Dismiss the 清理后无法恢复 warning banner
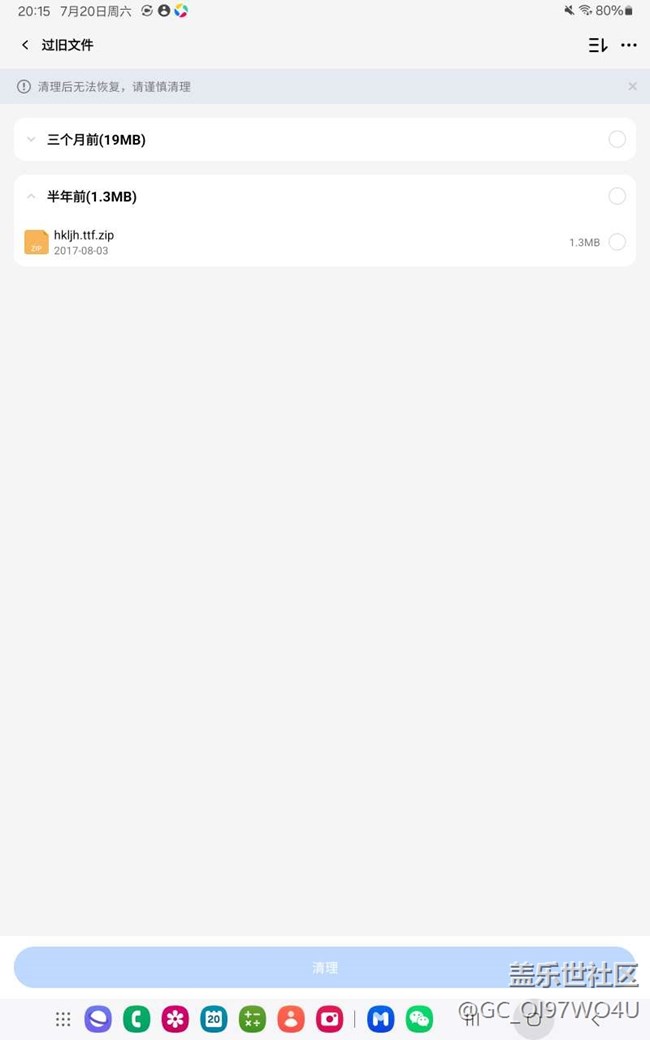The width and height of the screenshot is (650, 1040). click(x=632, y=87)
